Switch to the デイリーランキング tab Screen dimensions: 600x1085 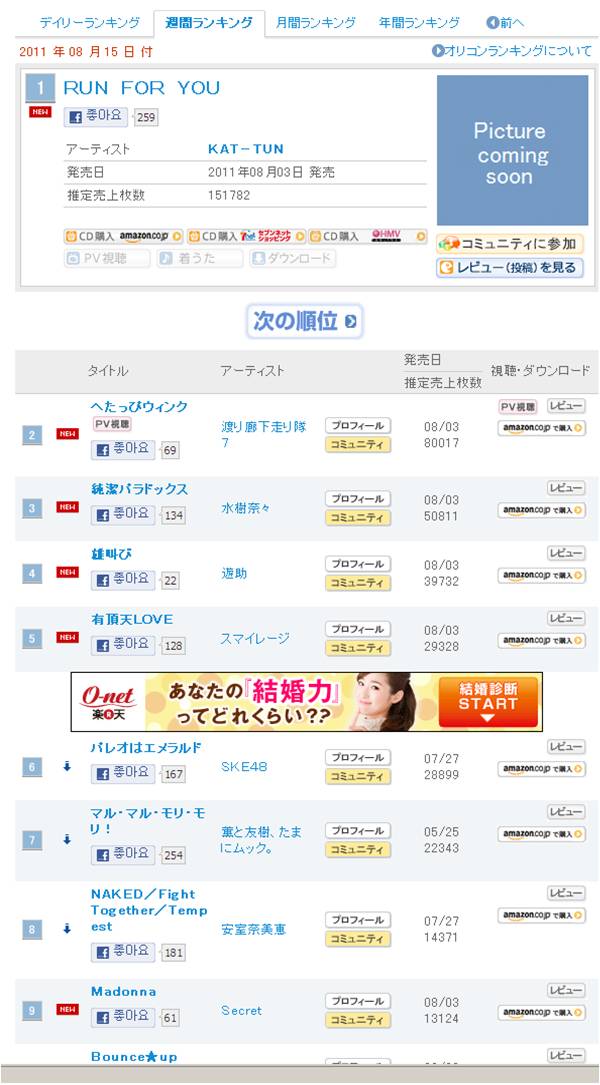pos(89,23)
